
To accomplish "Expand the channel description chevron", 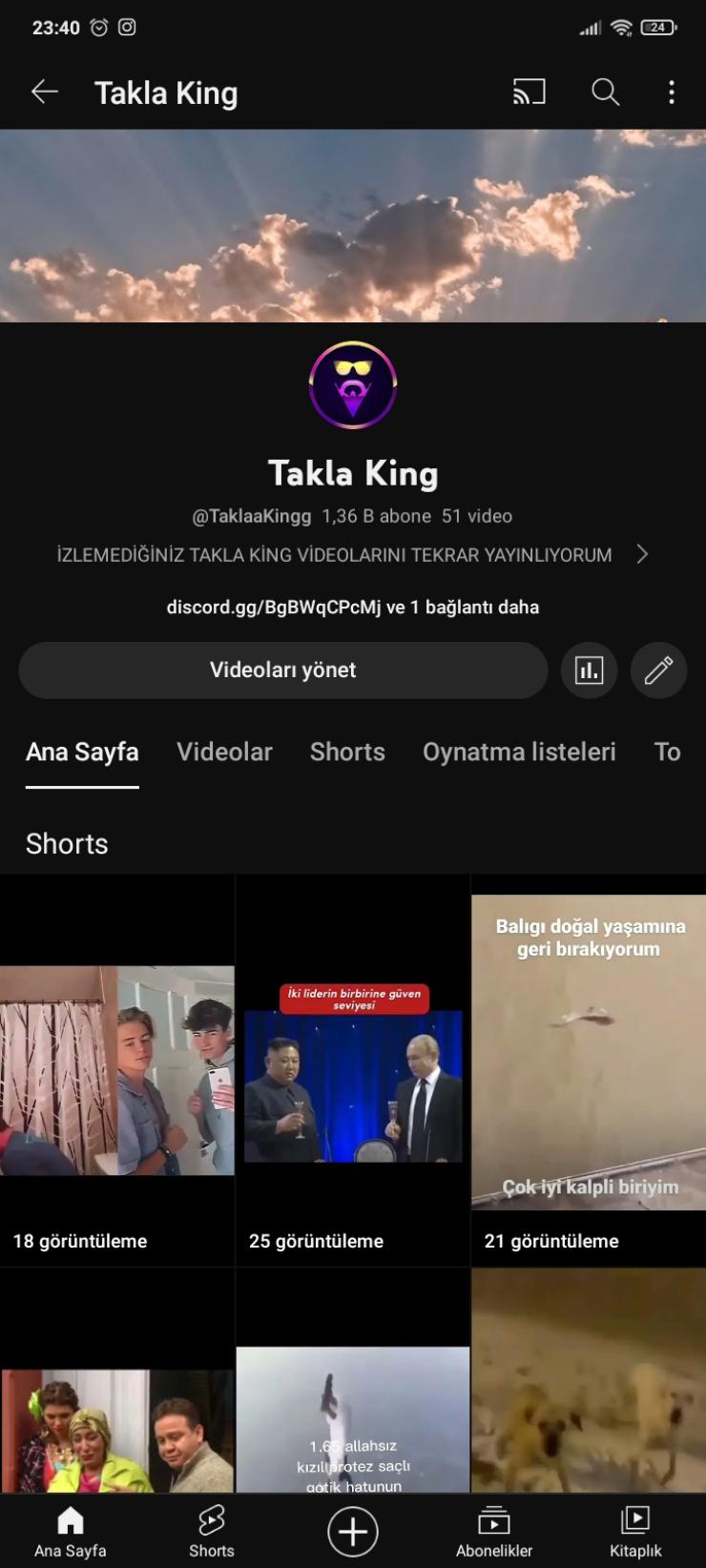I will 642,554.
